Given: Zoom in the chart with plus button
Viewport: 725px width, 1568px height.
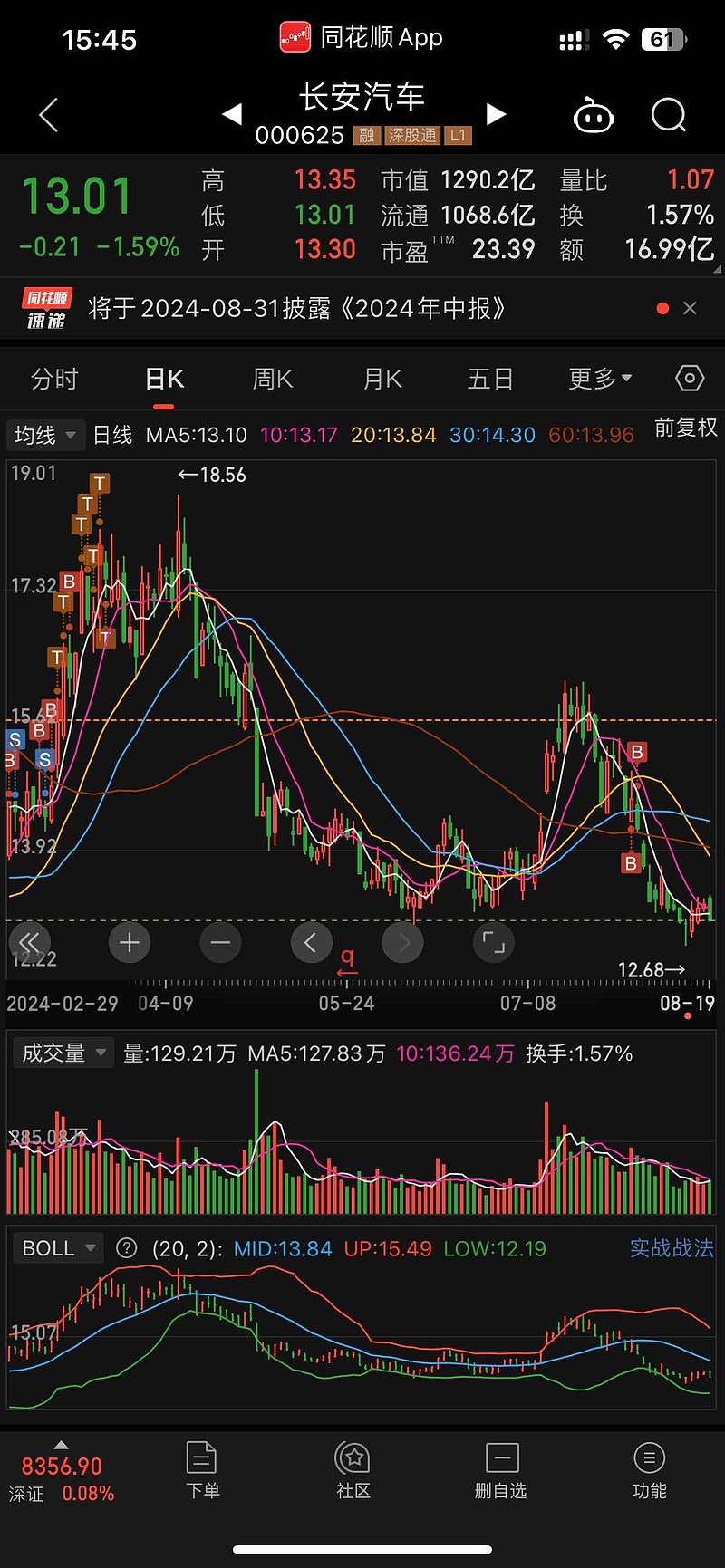Looking at the screenshot, I should pyautogui.click(x=130, y=943).
